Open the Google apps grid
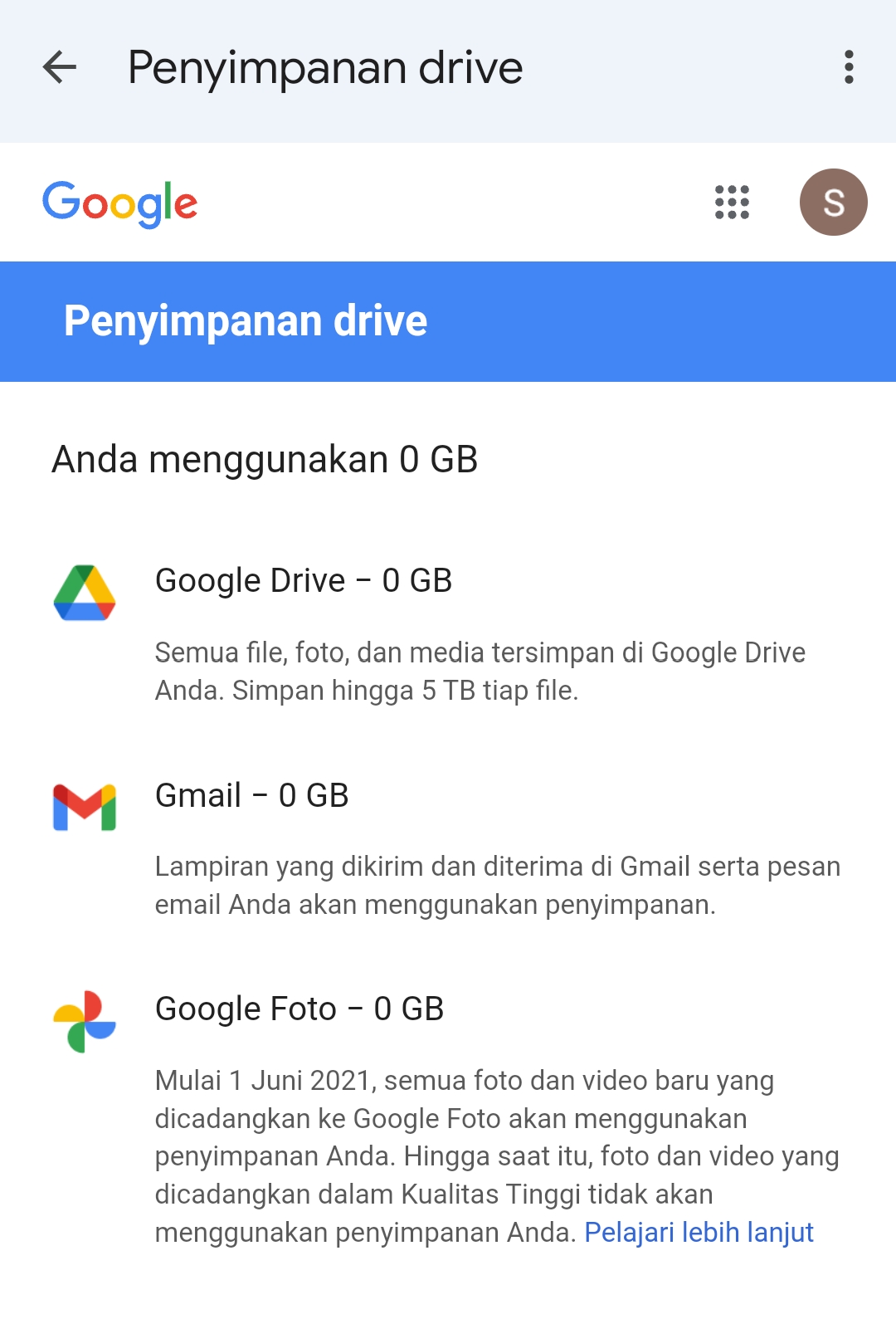 pos(732,203)
